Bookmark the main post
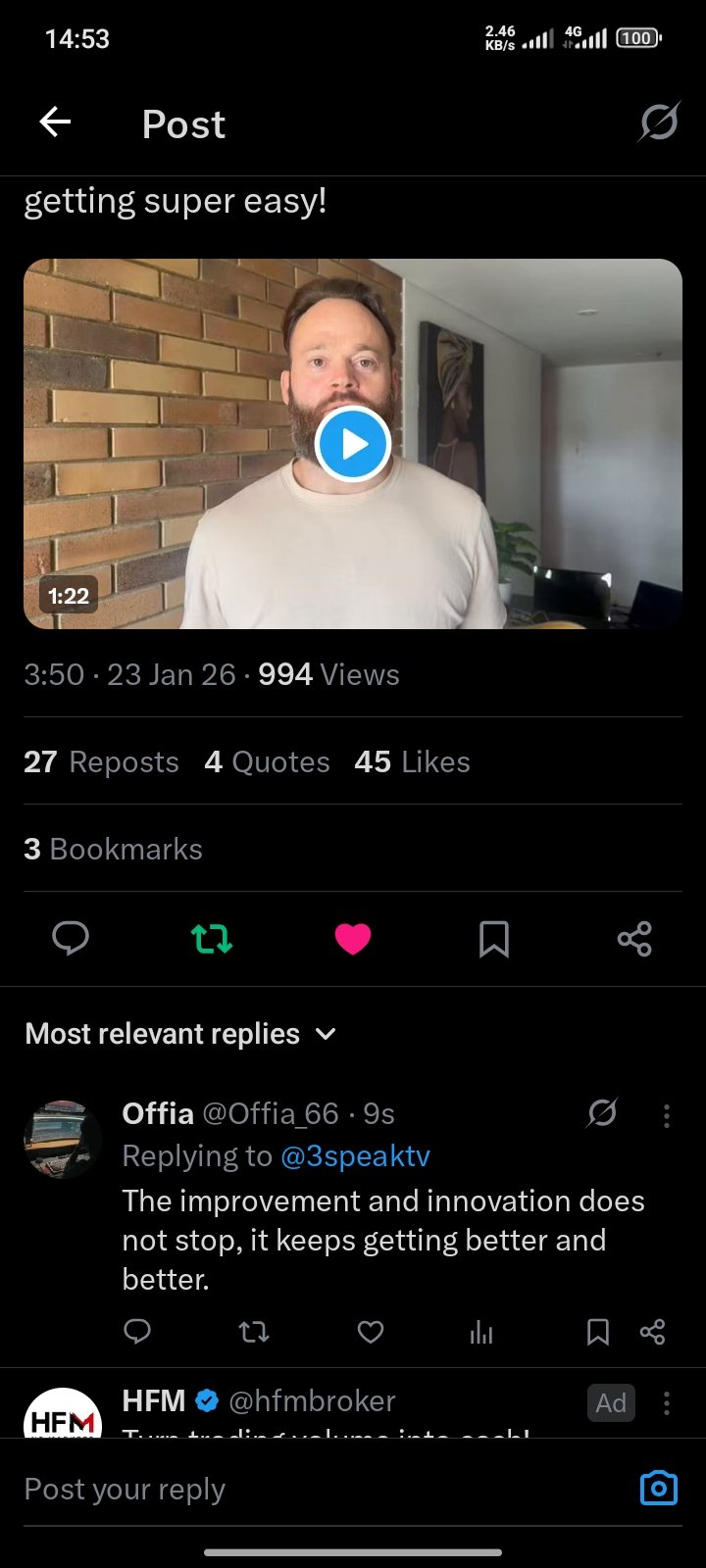The image size is (706, 1568). pos(493,939)
